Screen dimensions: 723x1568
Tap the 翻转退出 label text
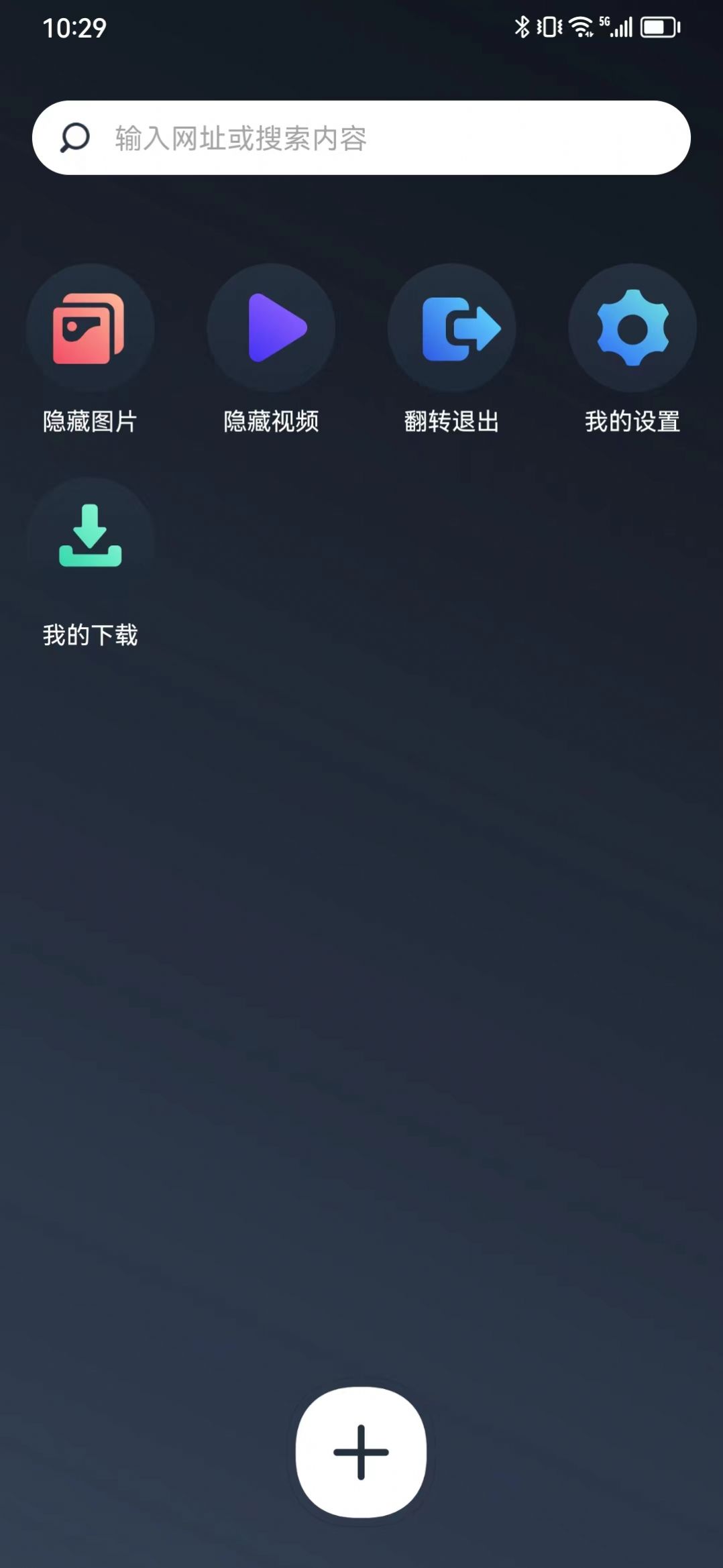pyautogui.click(x=451, y=421)
